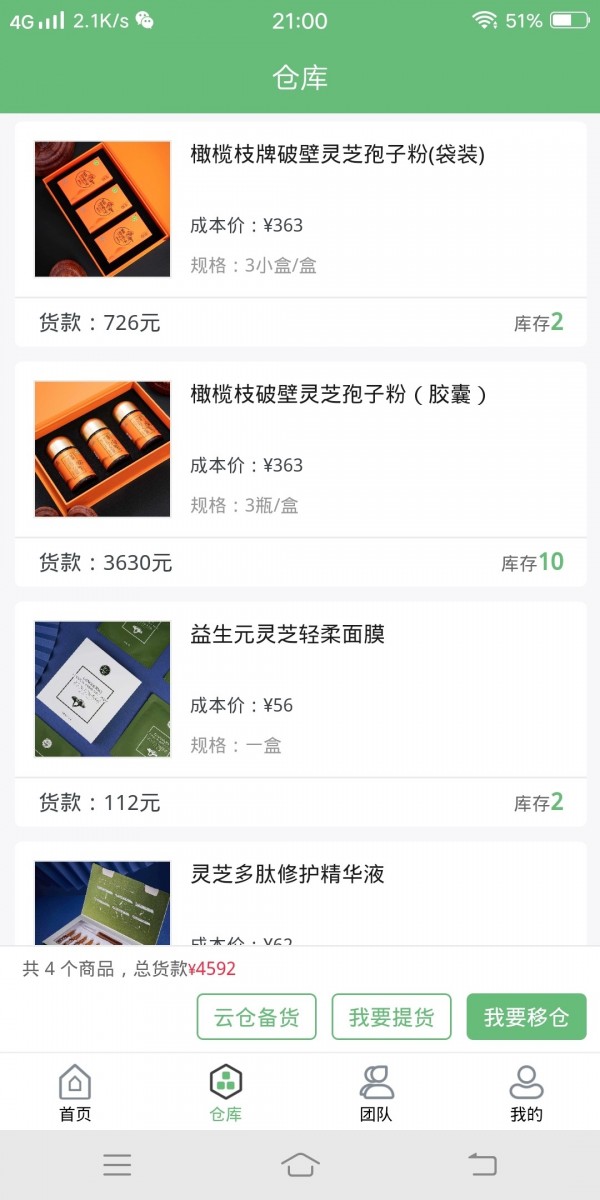The height and width of the screenshot is (1200, 600).
Task: Return to the system home screen
Action: click(x=300, y=1164)
